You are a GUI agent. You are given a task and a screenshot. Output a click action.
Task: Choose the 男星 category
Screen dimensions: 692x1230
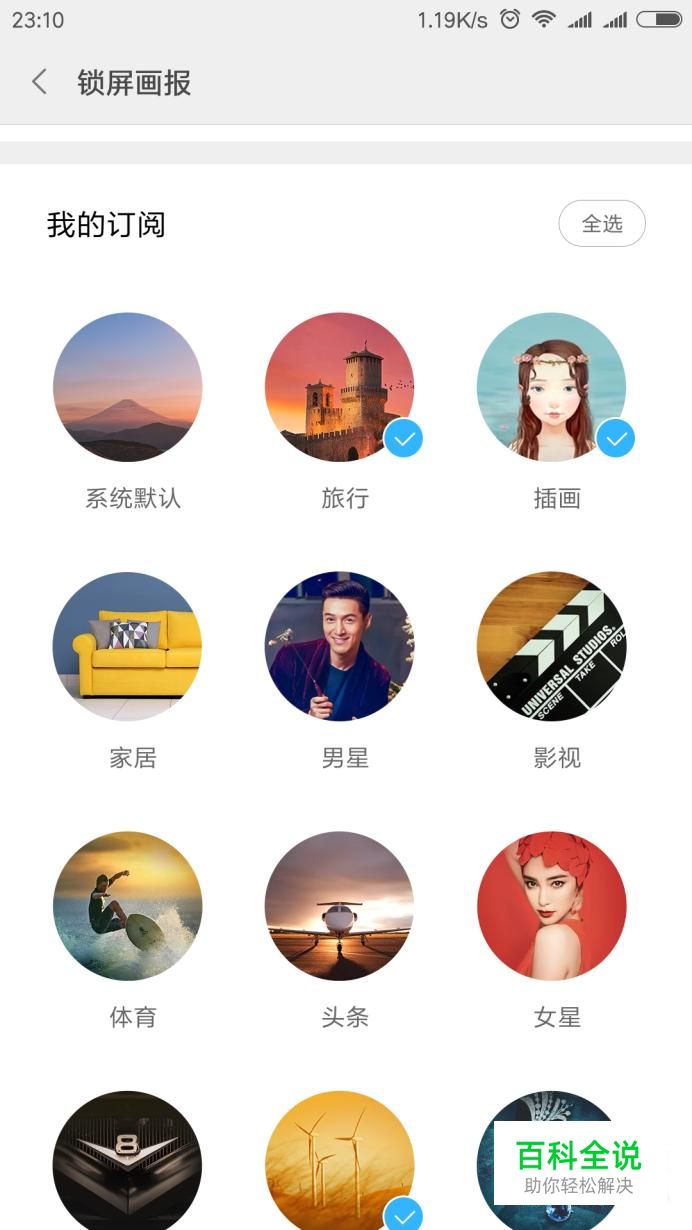(340, 646)
